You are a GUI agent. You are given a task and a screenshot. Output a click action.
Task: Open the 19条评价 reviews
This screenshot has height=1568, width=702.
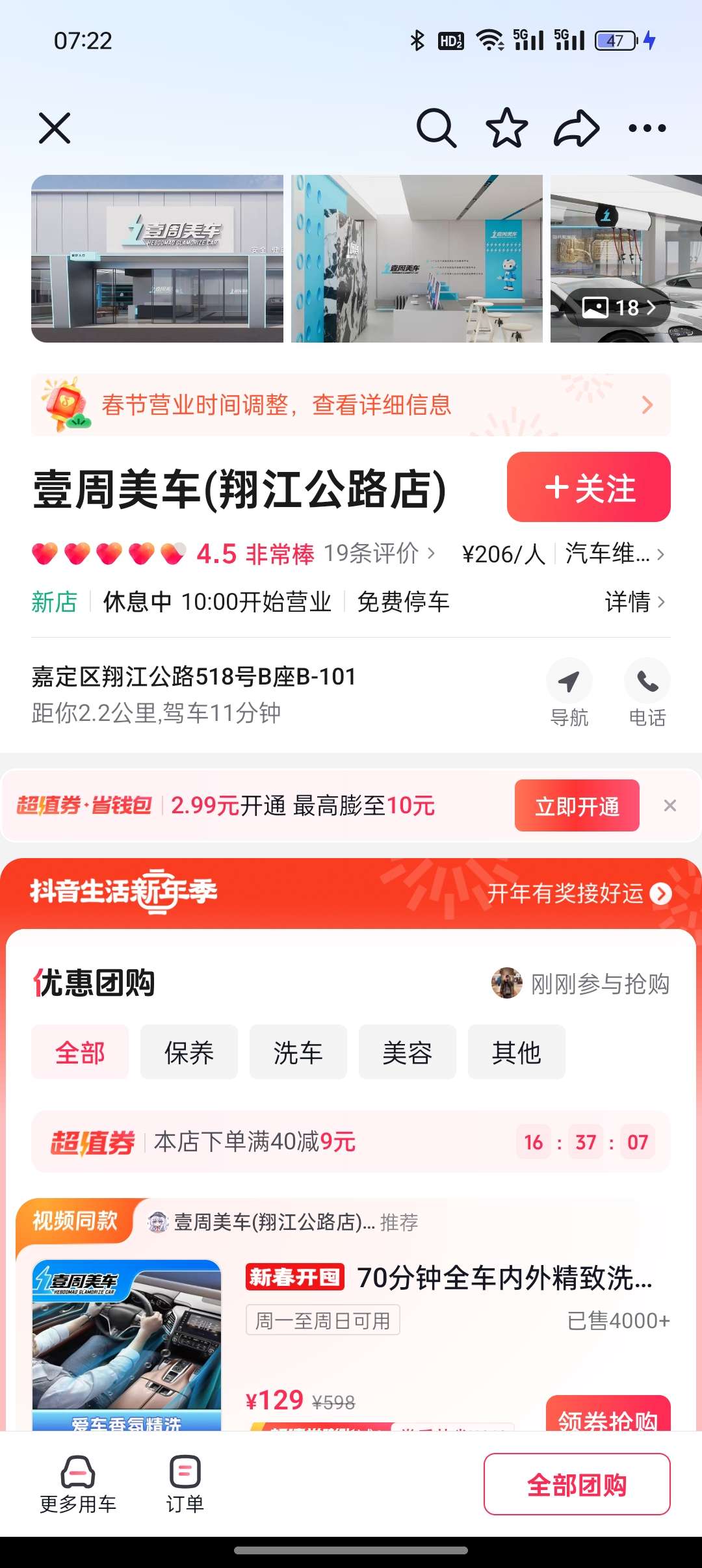380,554
